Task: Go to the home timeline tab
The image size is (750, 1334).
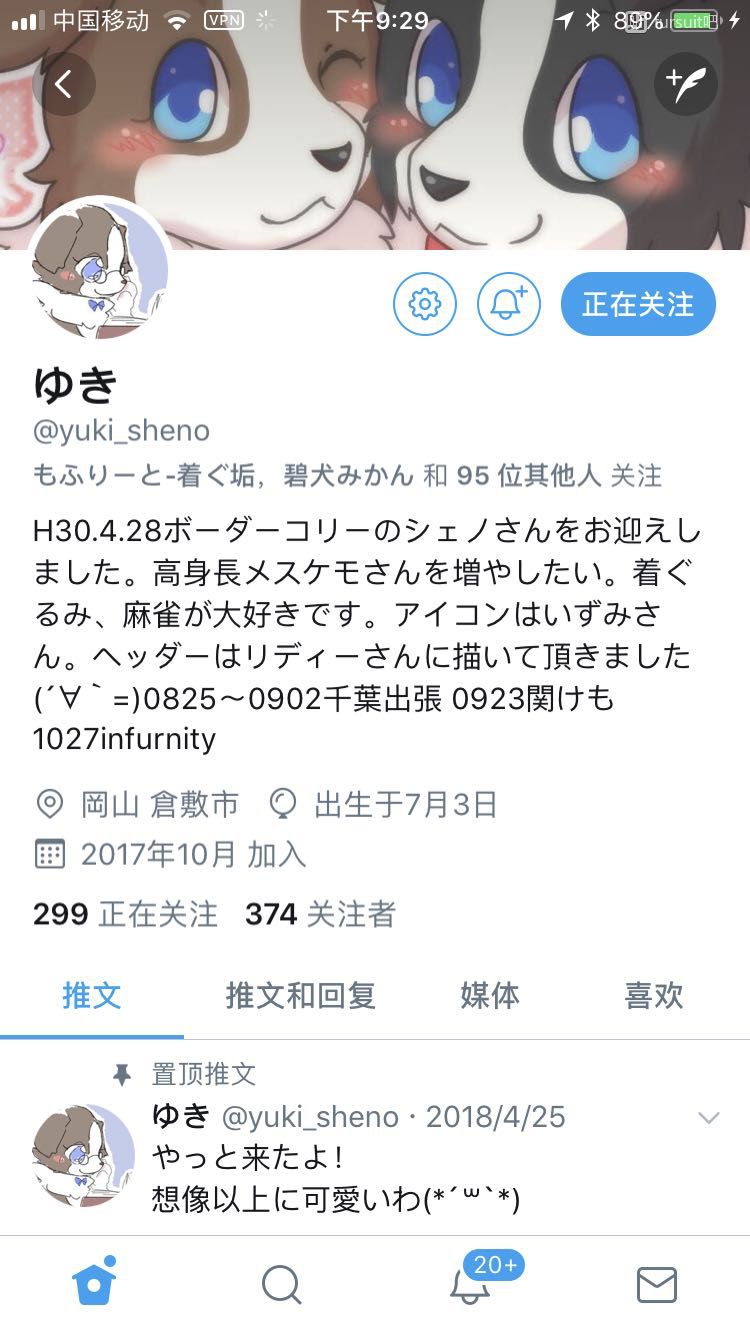Action: point(94,1284)
